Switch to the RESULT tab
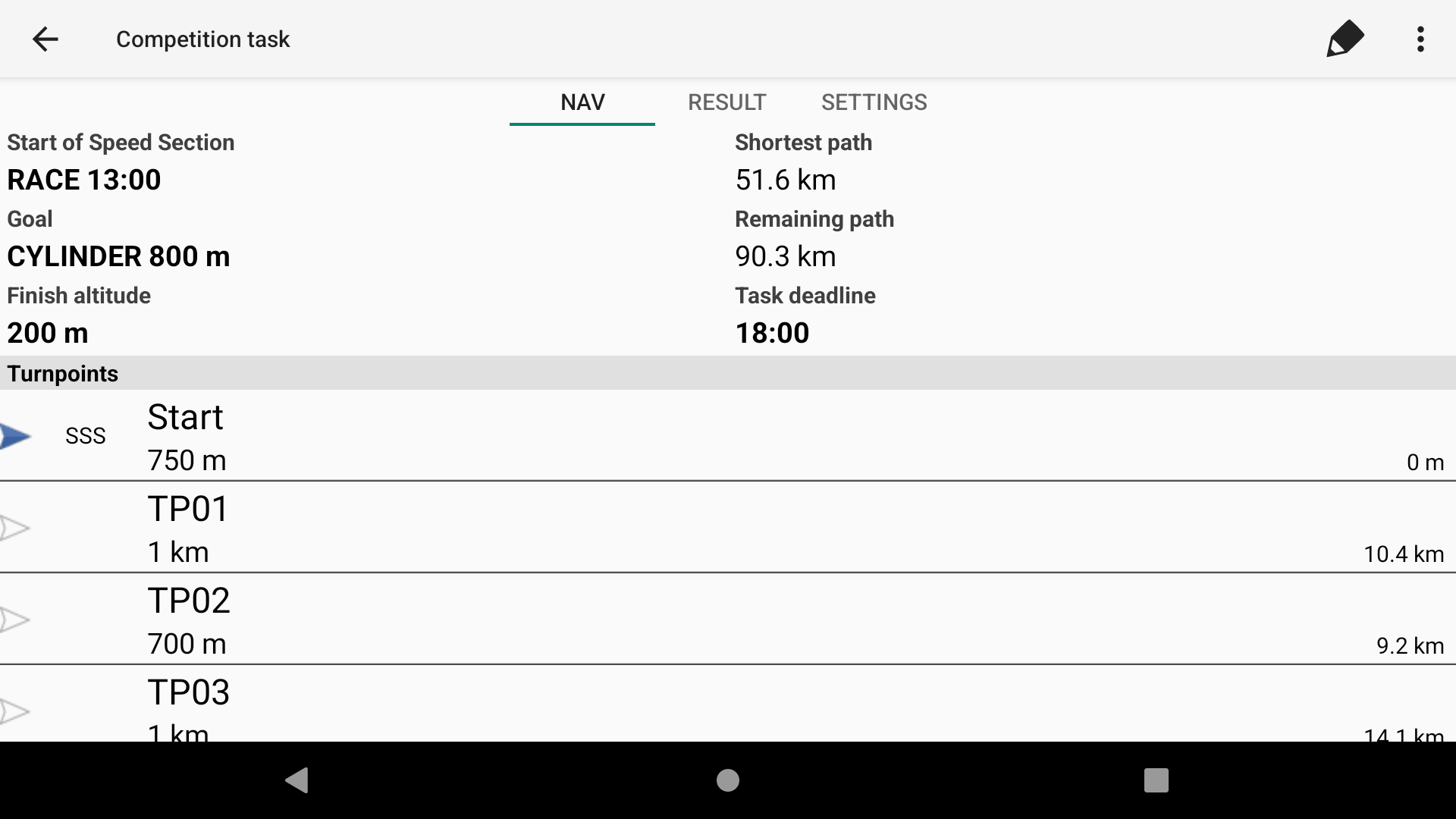The height and width of the screenshot is (819, 1456). [x=726, y=102]
